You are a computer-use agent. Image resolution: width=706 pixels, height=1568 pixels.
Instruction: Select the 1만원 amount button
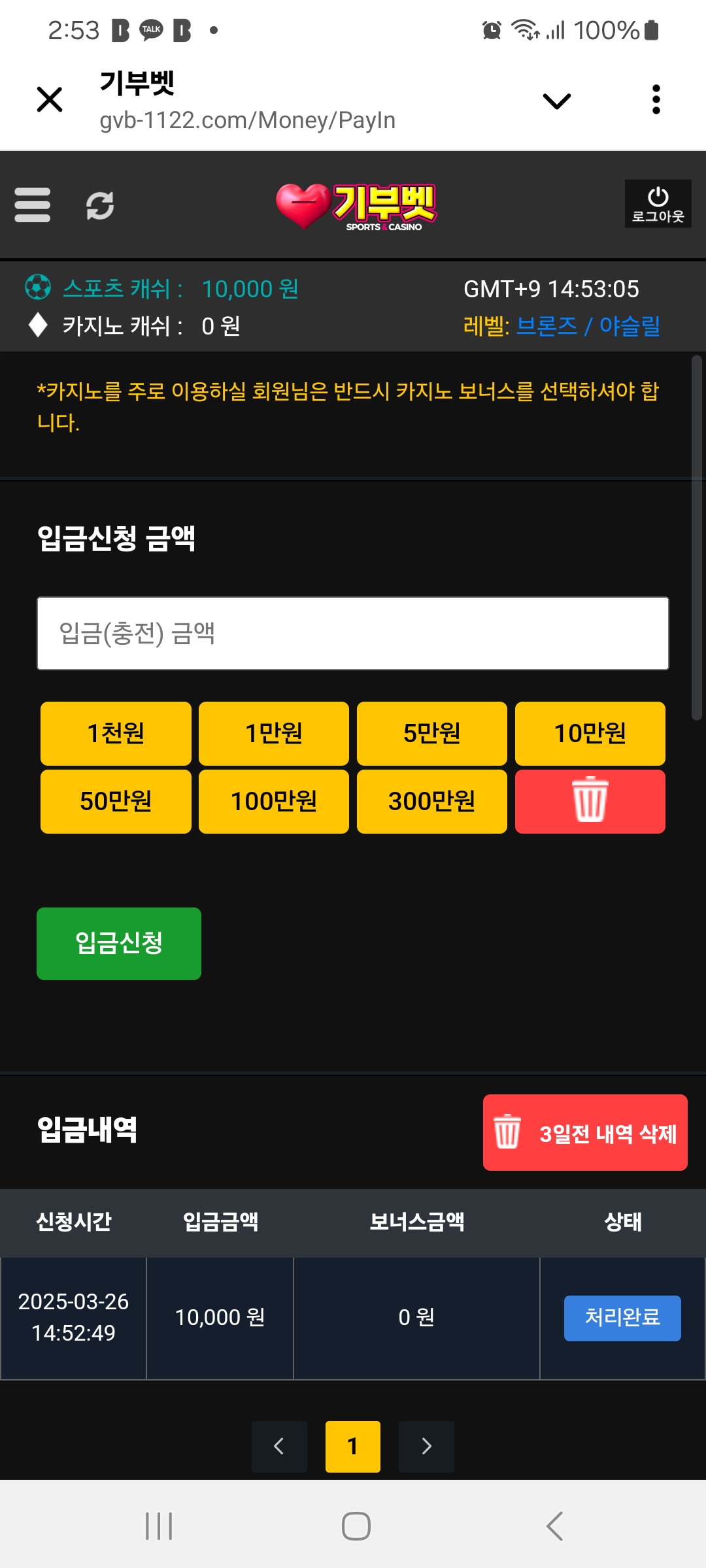(x=274, y=733)
